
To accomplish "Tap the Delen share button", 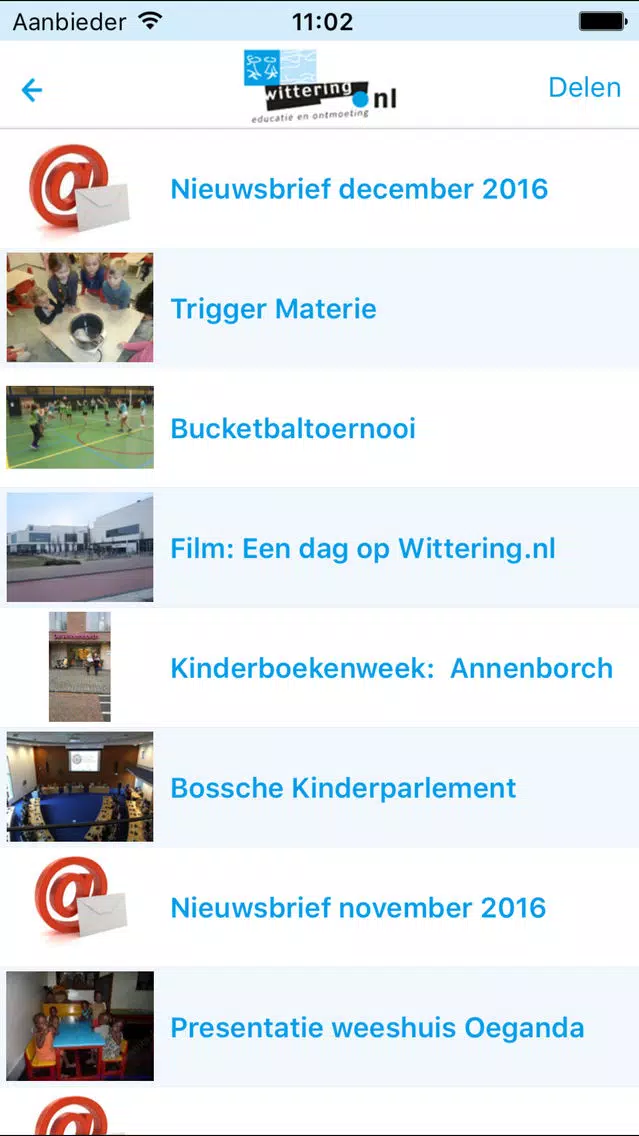I will click(x=584, y=88).
